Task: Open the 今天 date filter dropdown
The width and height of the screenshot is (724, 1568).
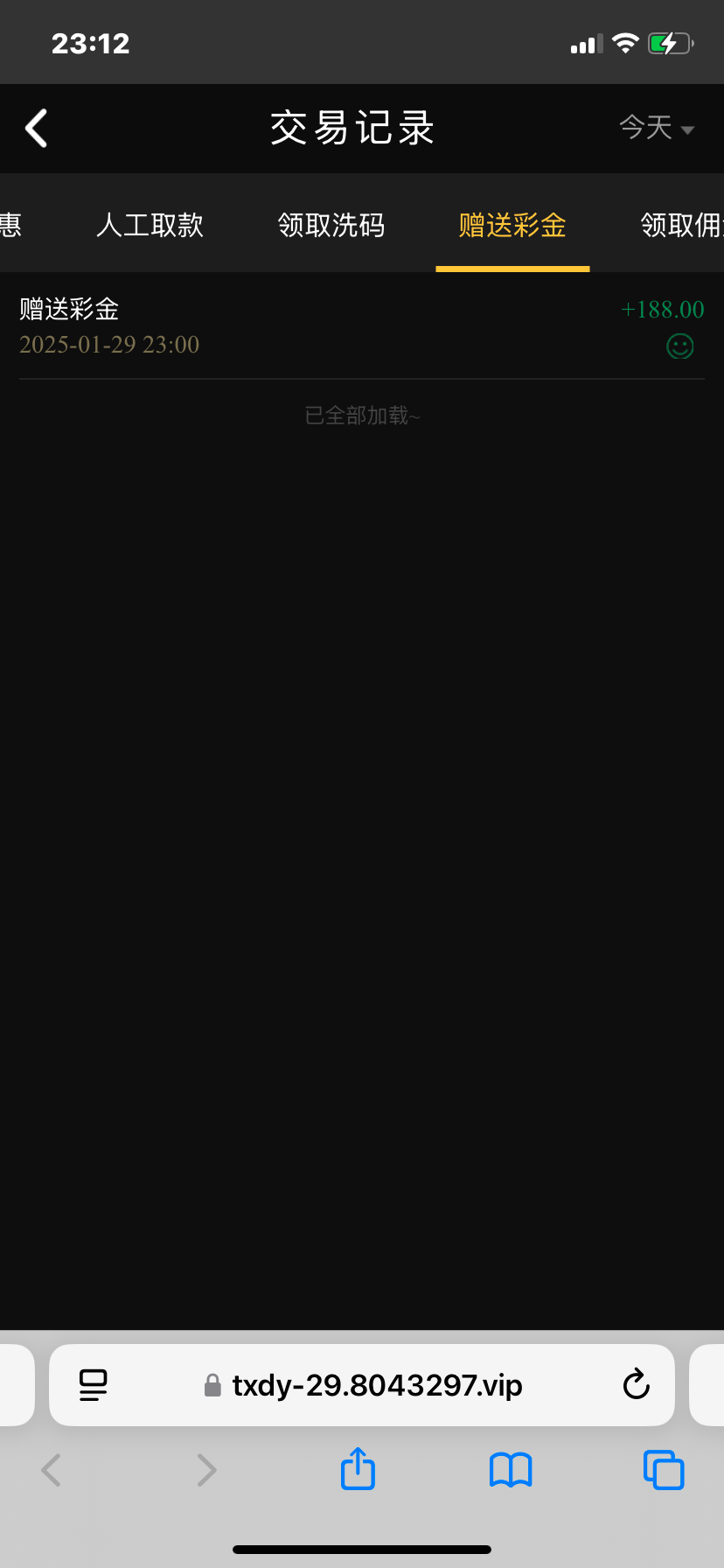Action: coord(657,129)
